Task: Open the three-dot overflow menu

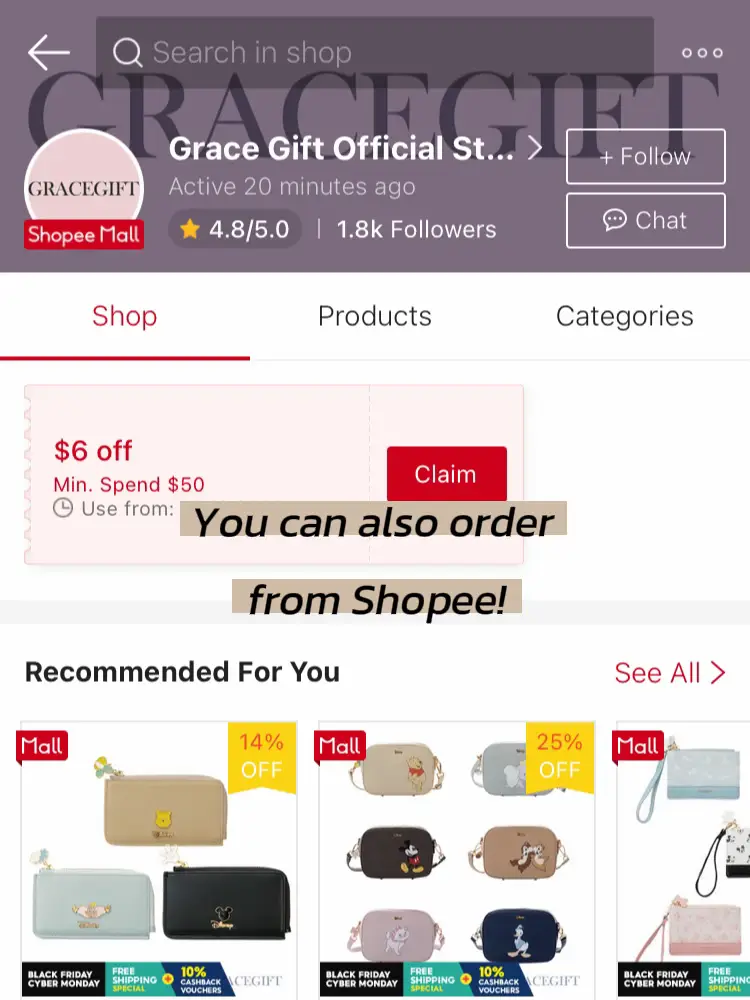Action: (x=701, y=53)
